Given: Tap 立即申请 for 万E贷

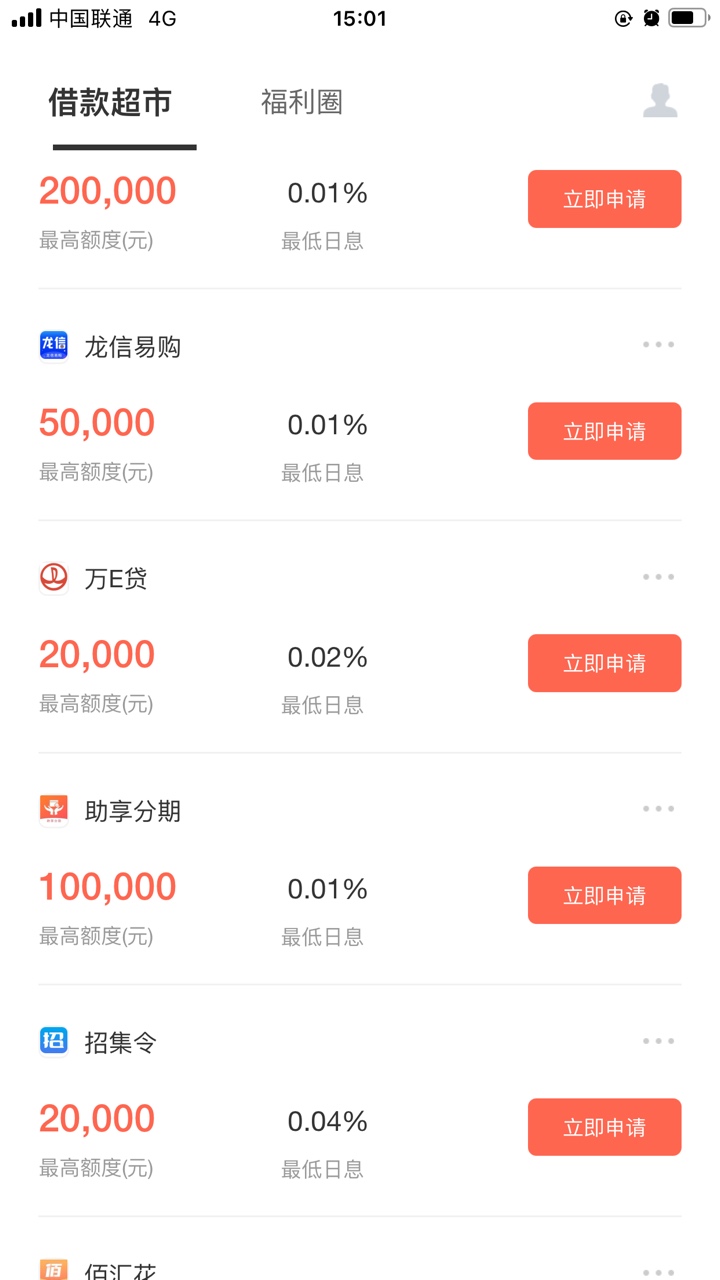Looking at the screenshot, I should [x=604, y=663].
